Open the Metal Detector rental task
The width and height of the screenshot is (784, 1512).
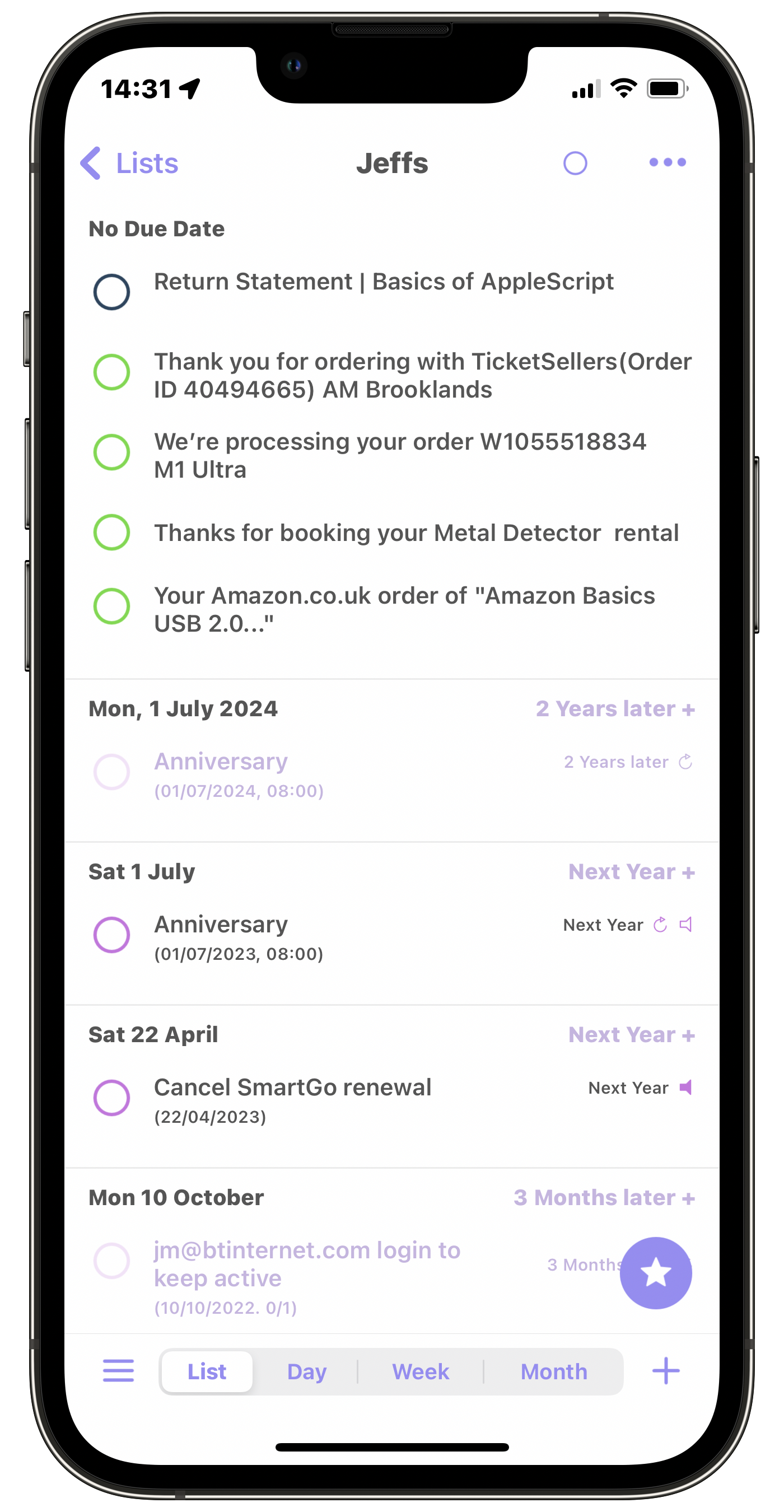(x=416, y=533)
